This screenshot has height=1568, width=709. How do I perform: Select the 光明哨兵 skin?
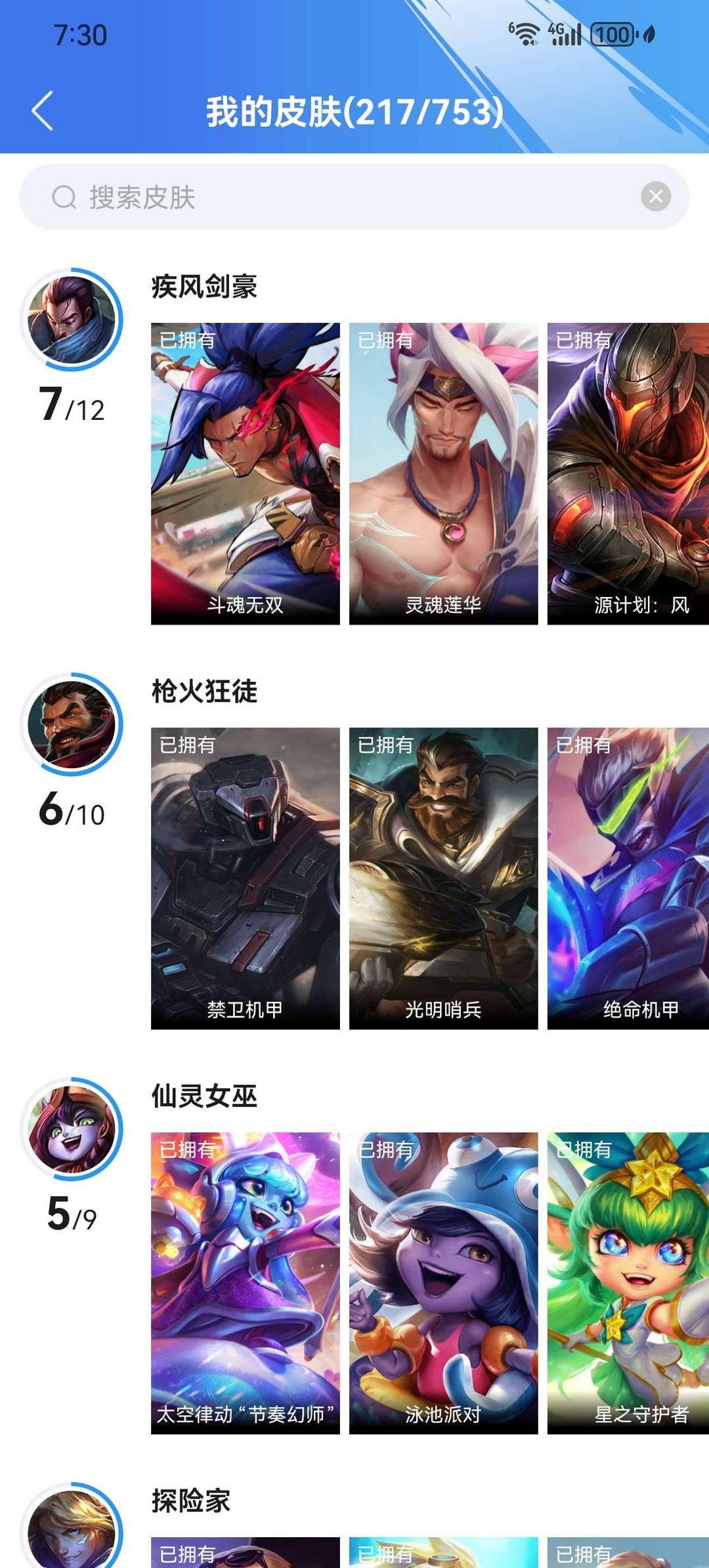tap(443, 878)
